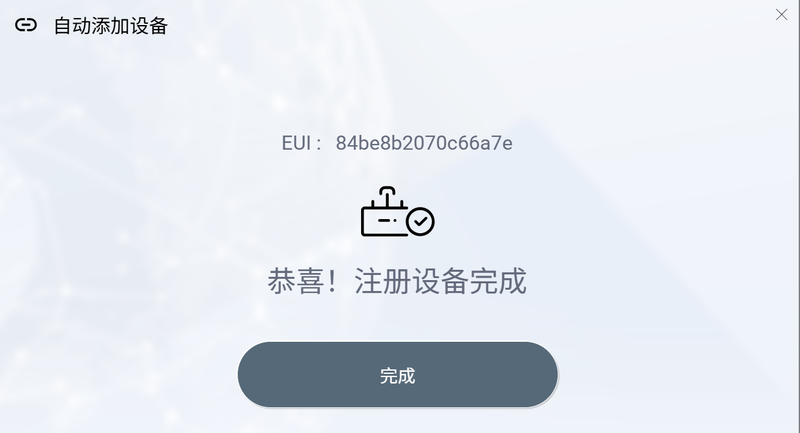Tap the 完成 button
Screen dimensions: 800x433
(x=397, y=375)
